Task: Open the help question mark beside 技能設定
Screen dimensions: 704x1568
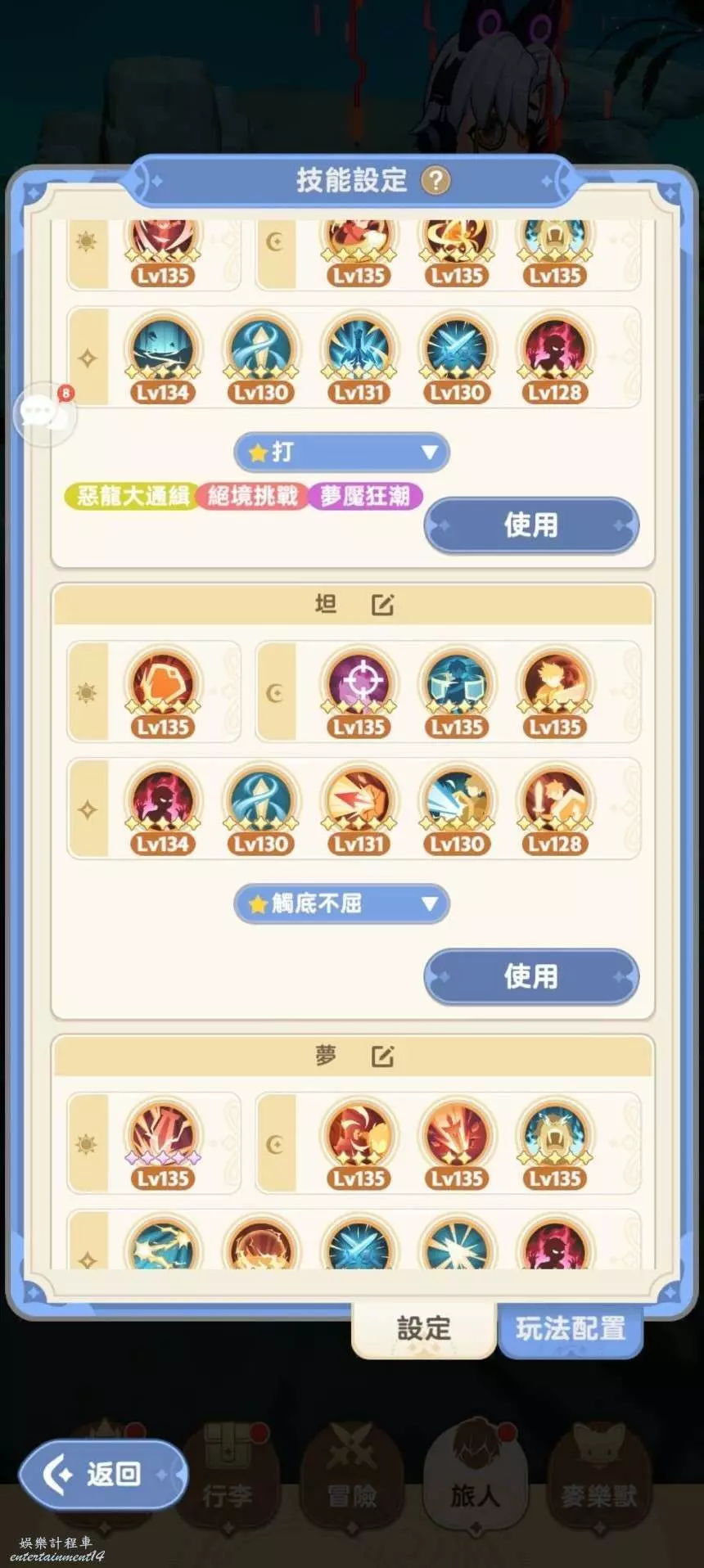Action: (x=435, y=180)
